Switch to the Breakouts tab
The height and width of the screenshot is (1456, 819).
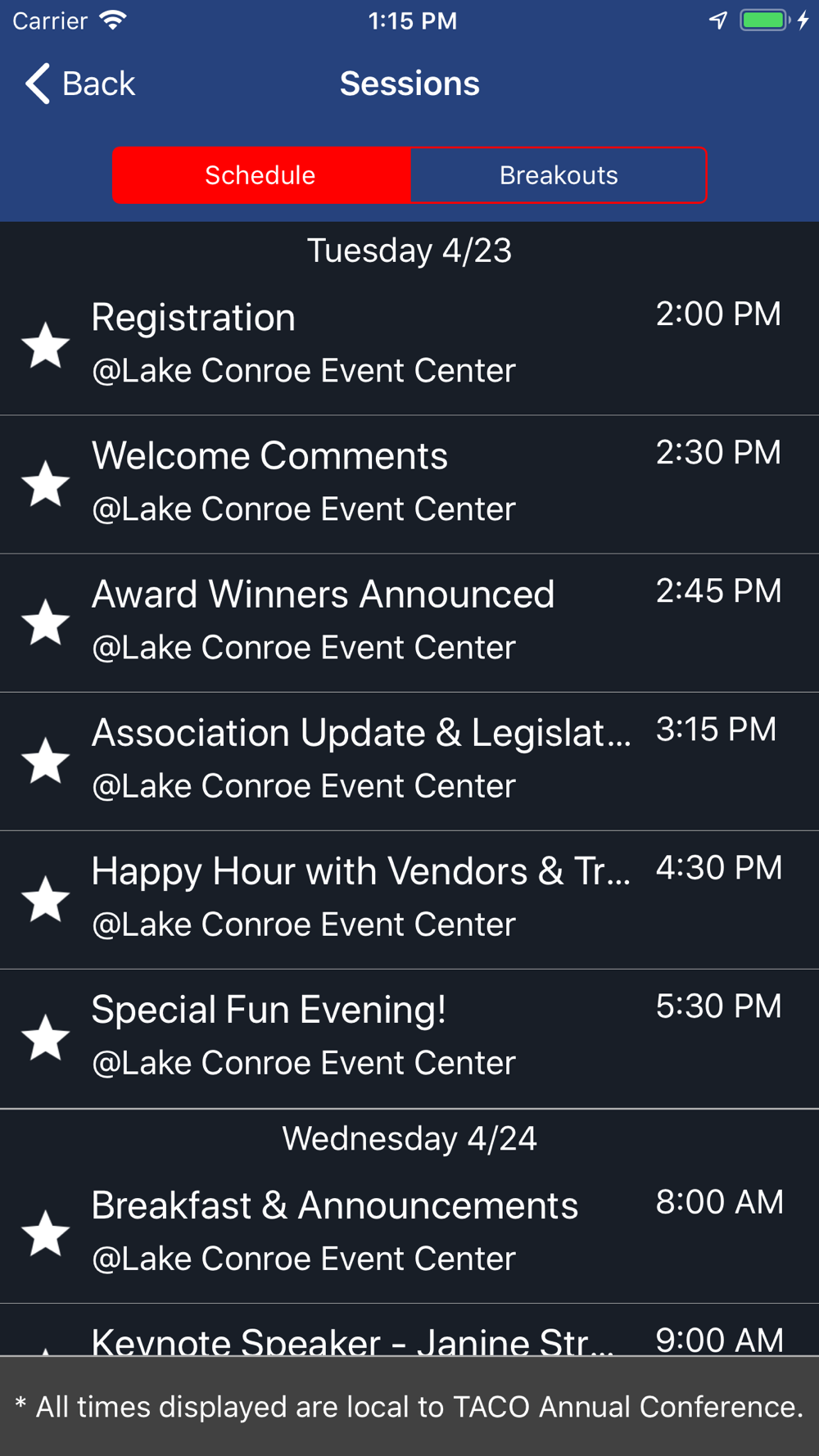click(x=559, y=175)
